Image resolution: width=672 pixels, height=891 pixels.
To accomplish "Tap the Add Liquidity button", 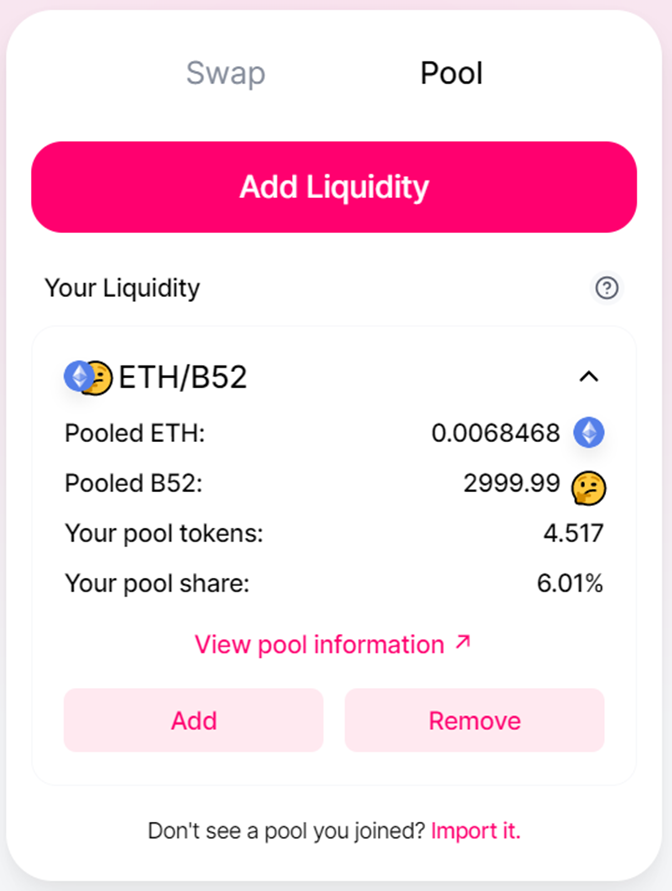I will coord(334,187).
